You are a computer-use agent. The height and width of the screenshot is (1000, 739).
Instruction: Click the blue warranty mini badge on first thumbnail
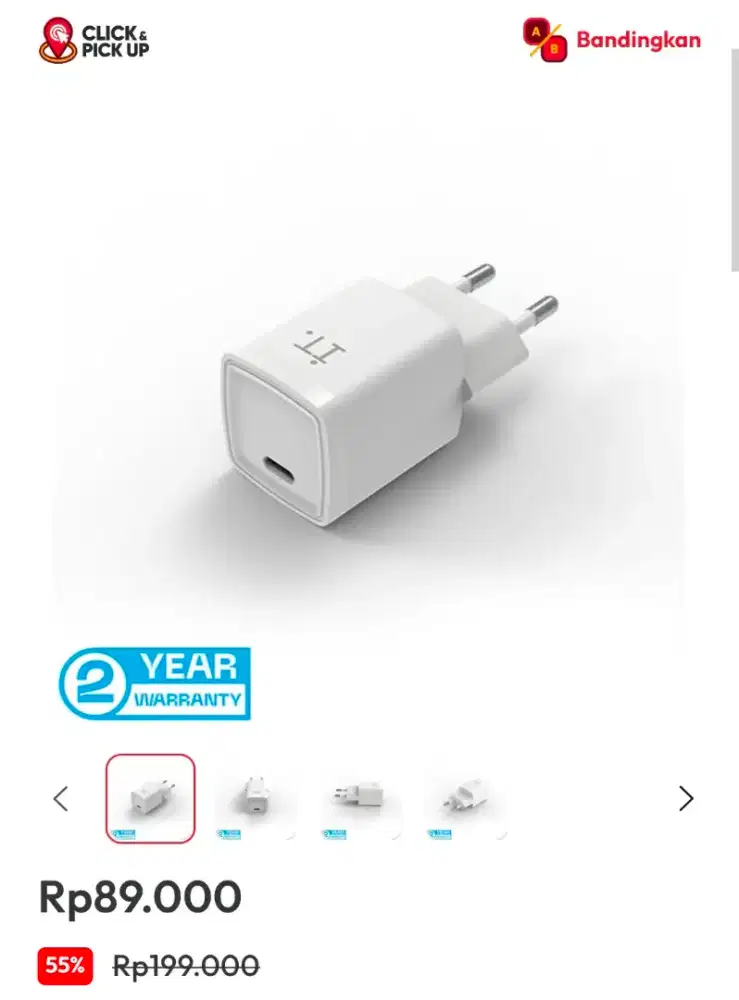pos(127,832)
